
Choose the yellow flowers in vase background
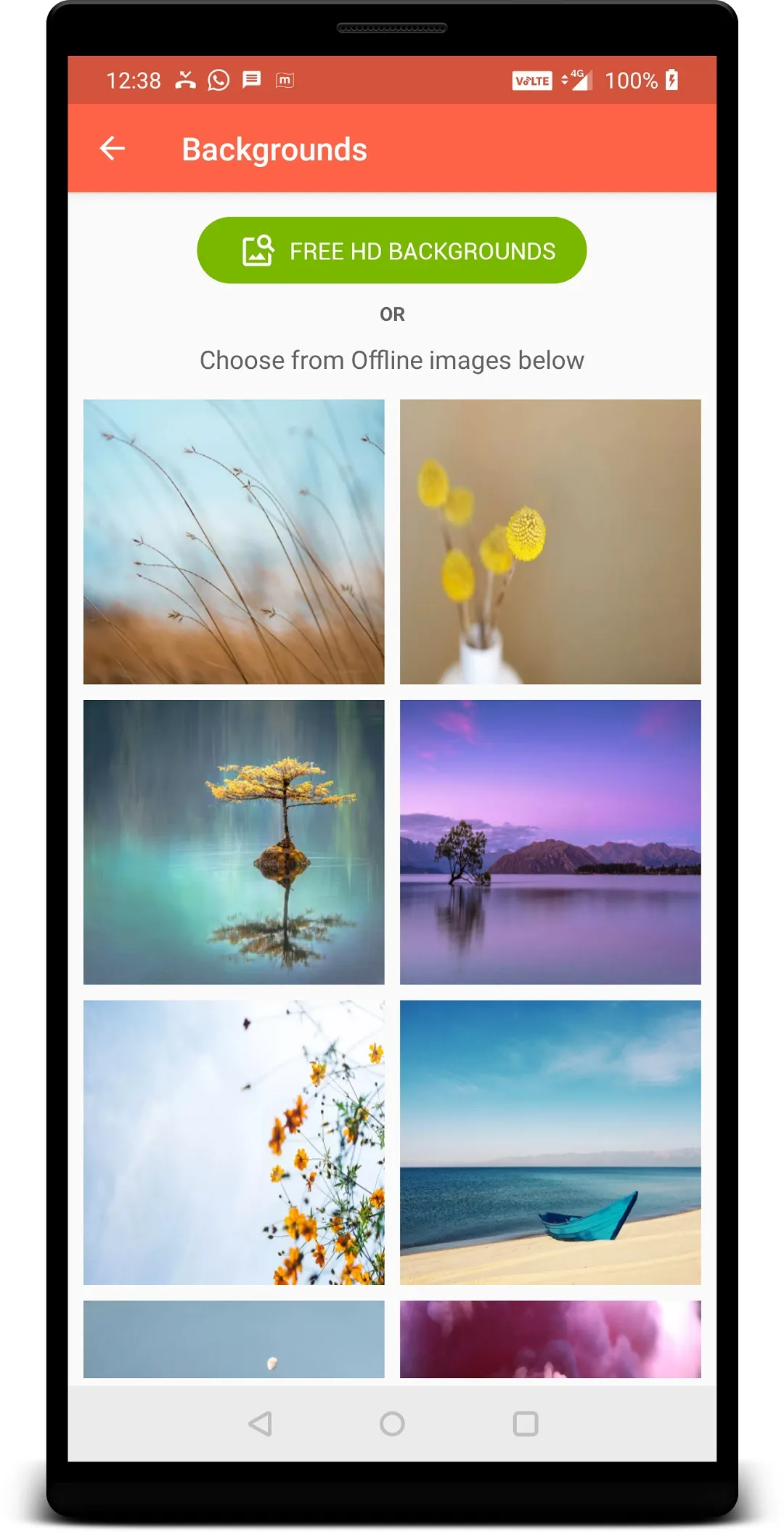[x=550, y=542]
